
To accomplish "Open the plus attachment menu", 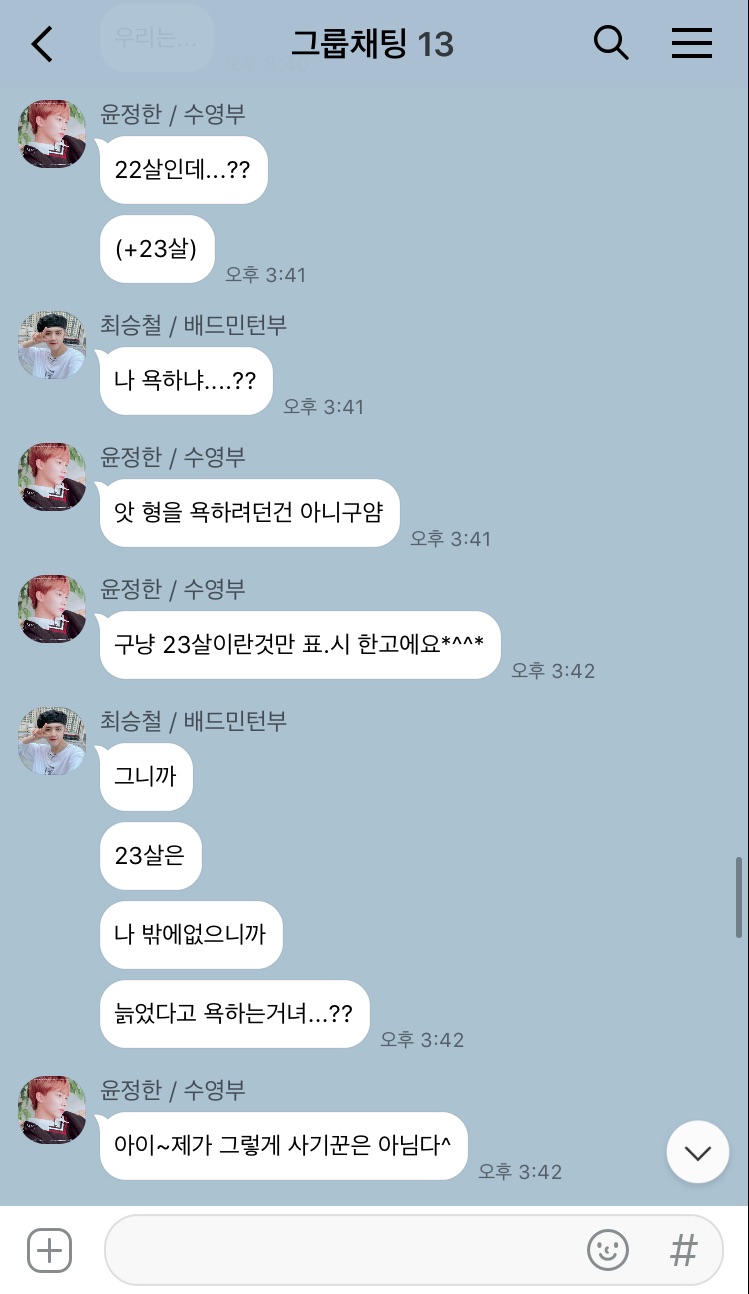I will [x=49, y=1250].
